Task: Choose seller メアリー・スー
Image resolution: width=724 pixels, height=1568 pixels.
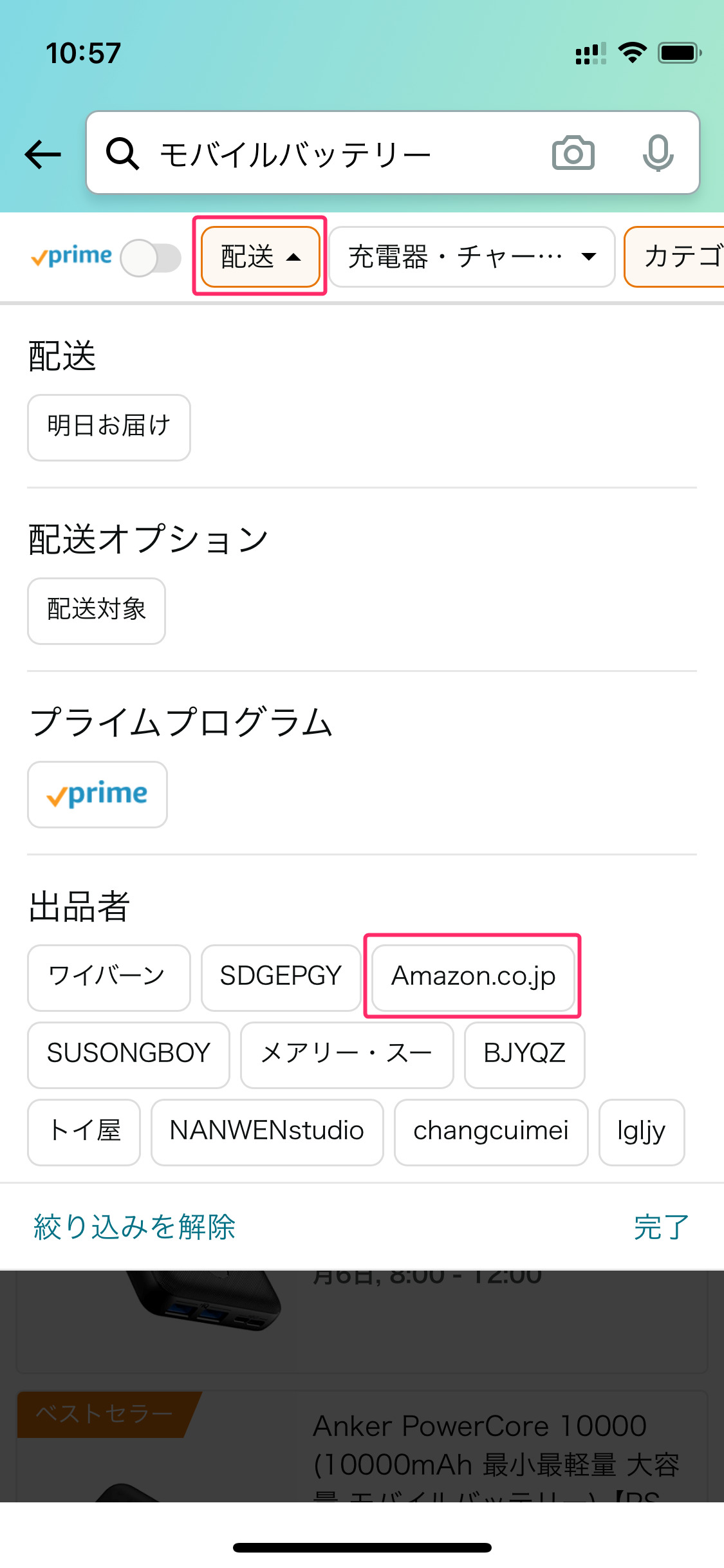Action: tap(347, 1054)
